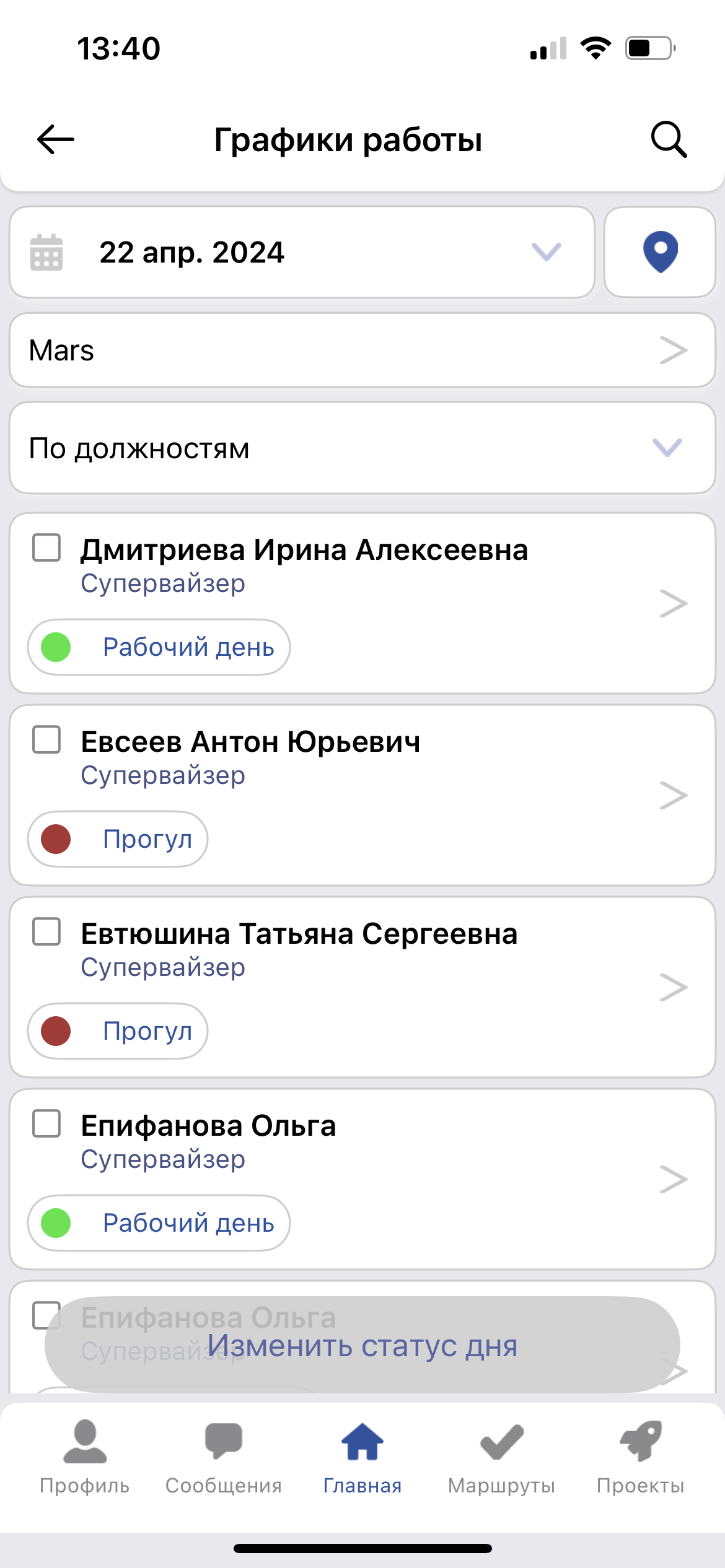Viewport: 725px width, 1568px height.
Task: Open the date picker showing 22 апр. 2024
Action: pyautogui.click(x=302, y=252)
